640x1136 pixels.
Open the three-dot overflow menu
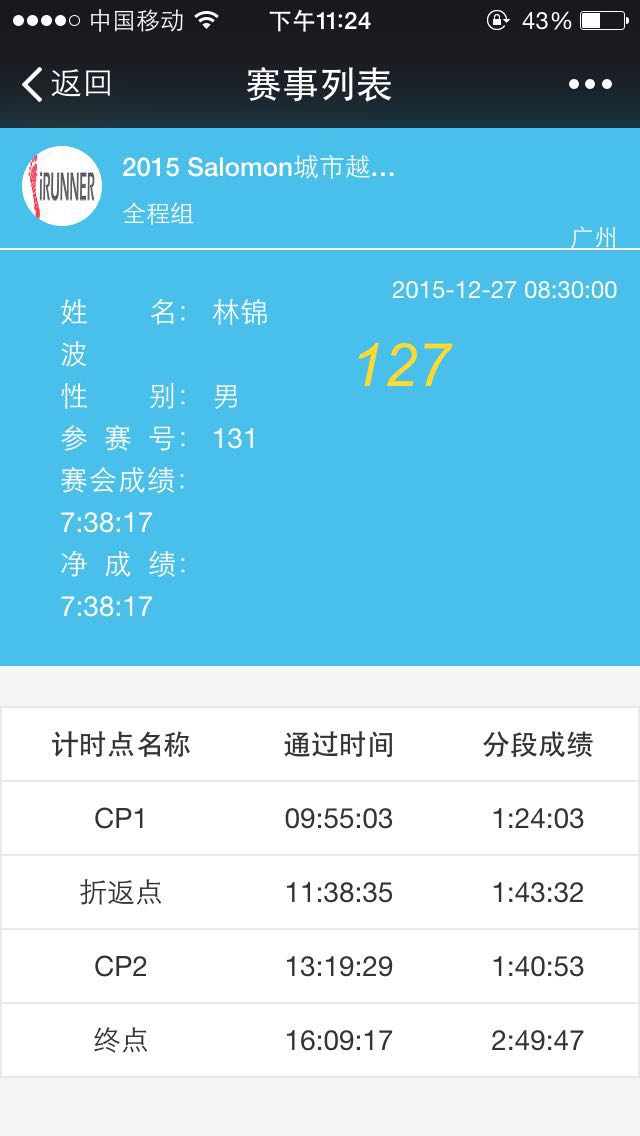click(590, 85)
